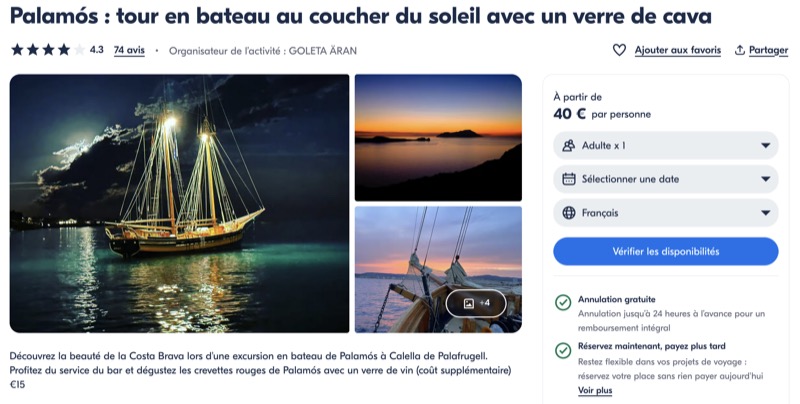Add this activity to favorites
800x404 pixels.
pyautogui.click(x=666, y=50)
